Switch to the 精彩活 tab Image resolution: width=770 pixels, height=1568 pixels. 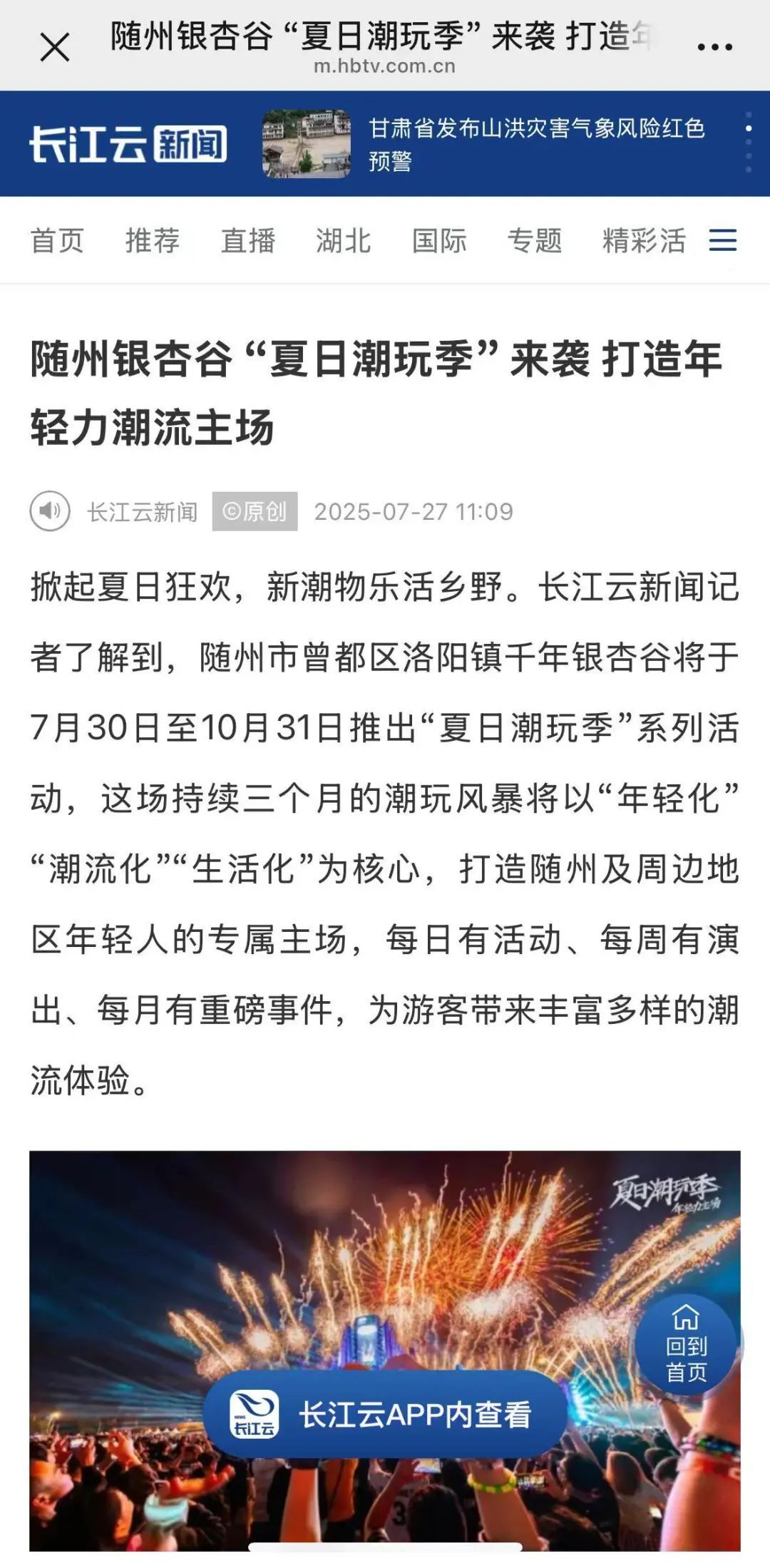click(x=644, y=240)
